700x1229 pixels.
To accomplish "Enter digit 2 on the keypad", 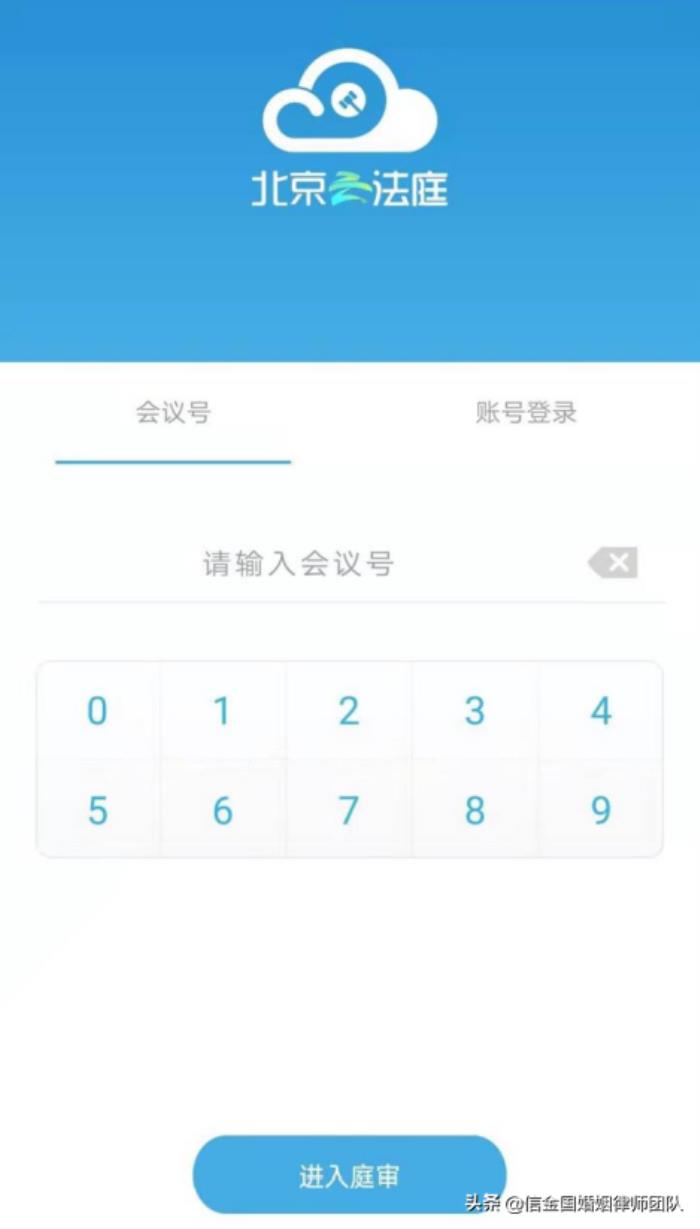I will pos(348,711).
